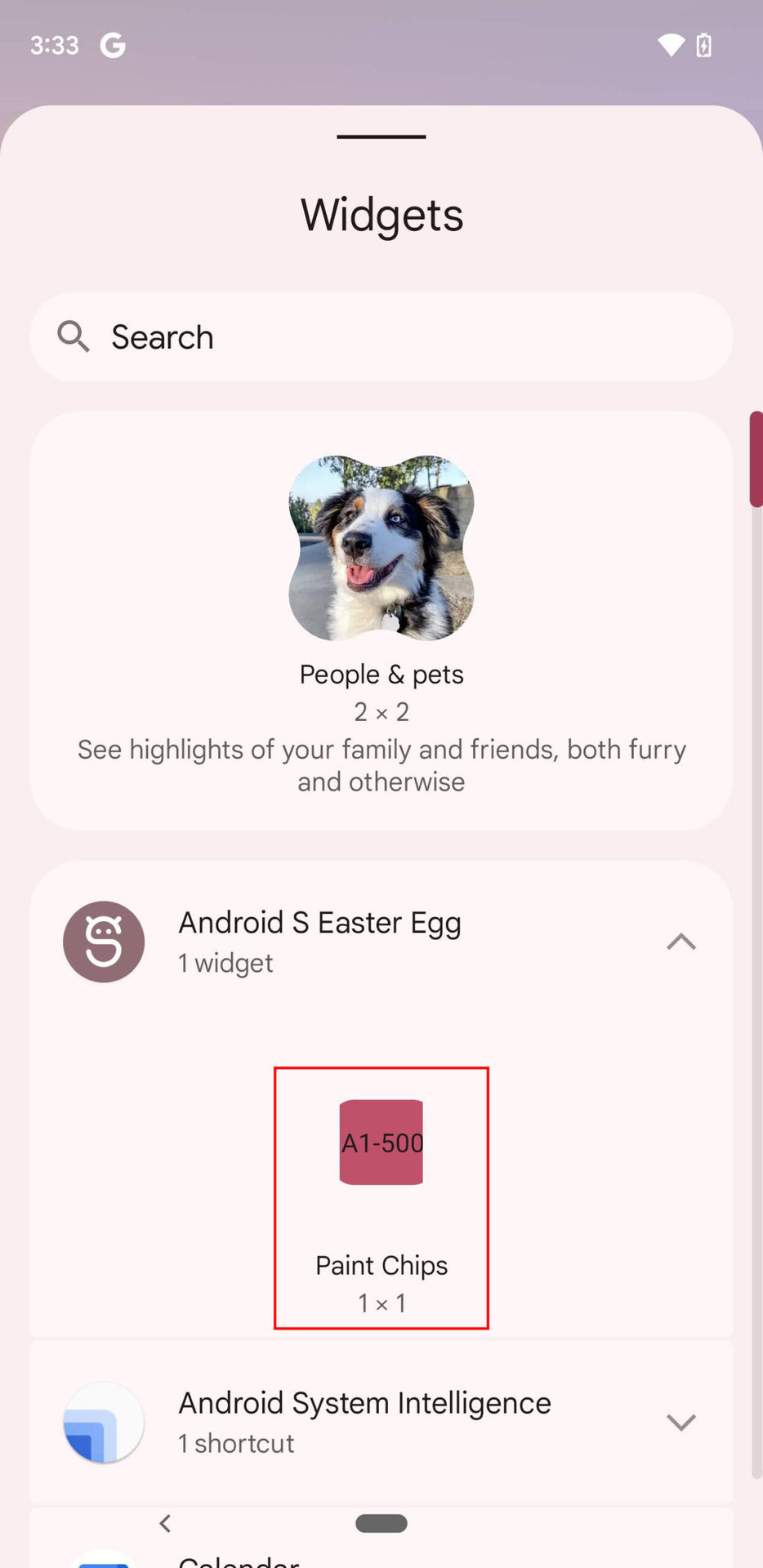
Task: Tap the Search widgets field
Action: tap(381, 336)
